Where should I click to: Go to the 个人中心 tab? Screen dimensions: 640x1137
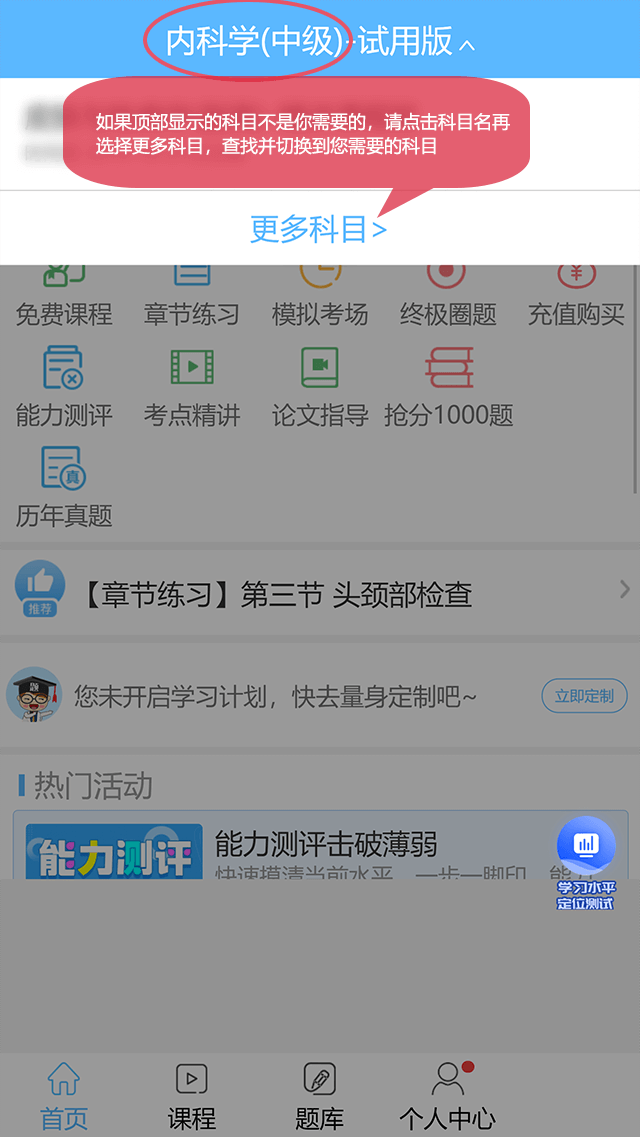(x=448, y=1096)
